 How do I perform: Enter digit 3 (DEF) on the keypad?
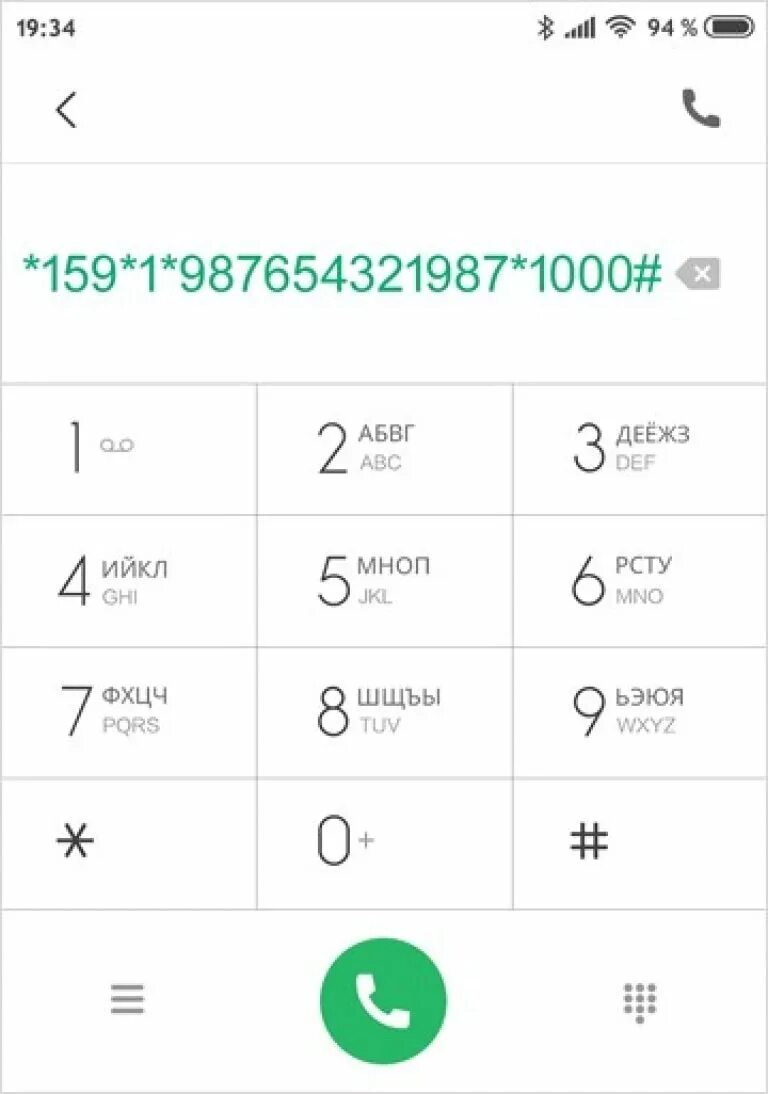[x=640, y=449]
